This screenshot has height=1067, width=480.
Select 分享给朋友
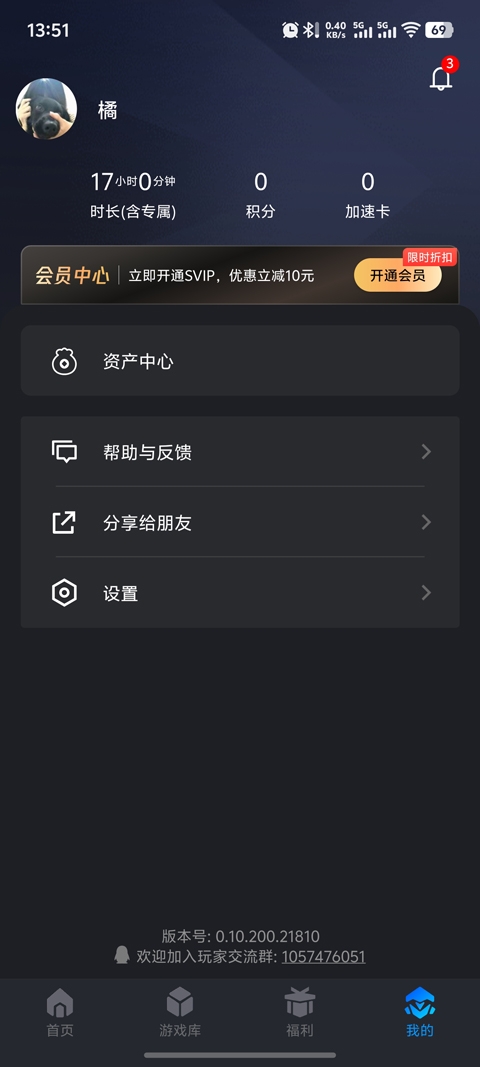[x=240, y=523]
